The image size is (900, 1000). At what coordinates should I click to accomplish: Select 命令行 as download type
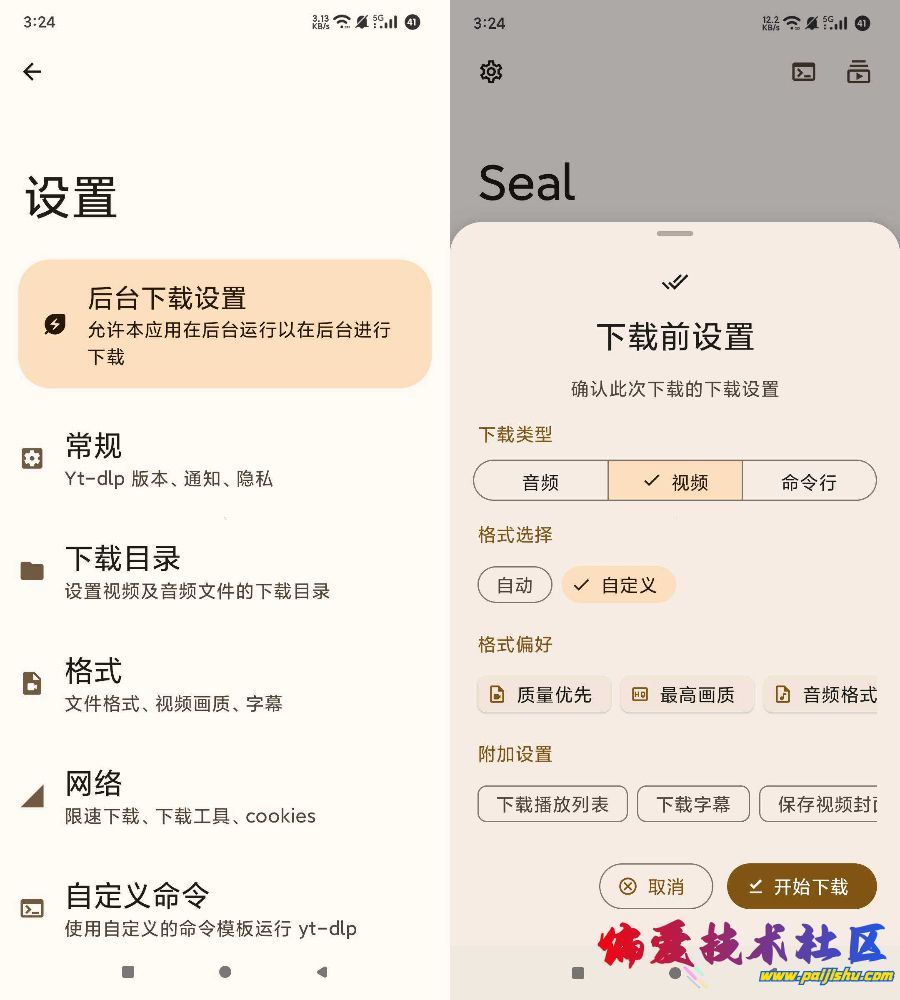808,481
